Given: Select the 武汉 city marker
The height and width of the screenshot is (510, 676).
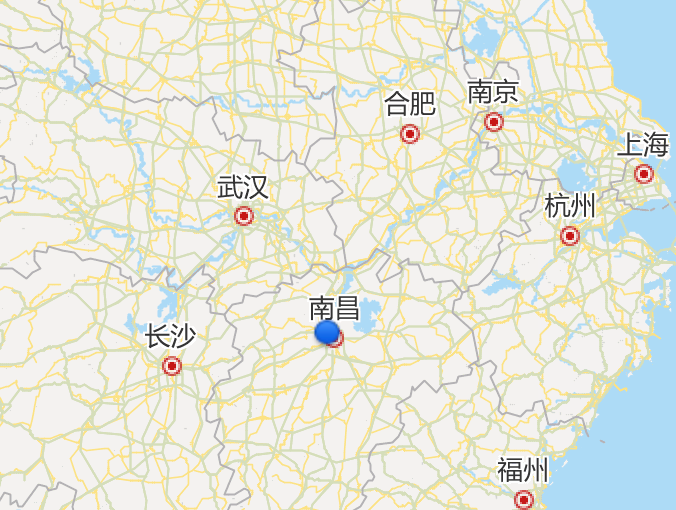Looking at the screenshot, I should (244, 216).
